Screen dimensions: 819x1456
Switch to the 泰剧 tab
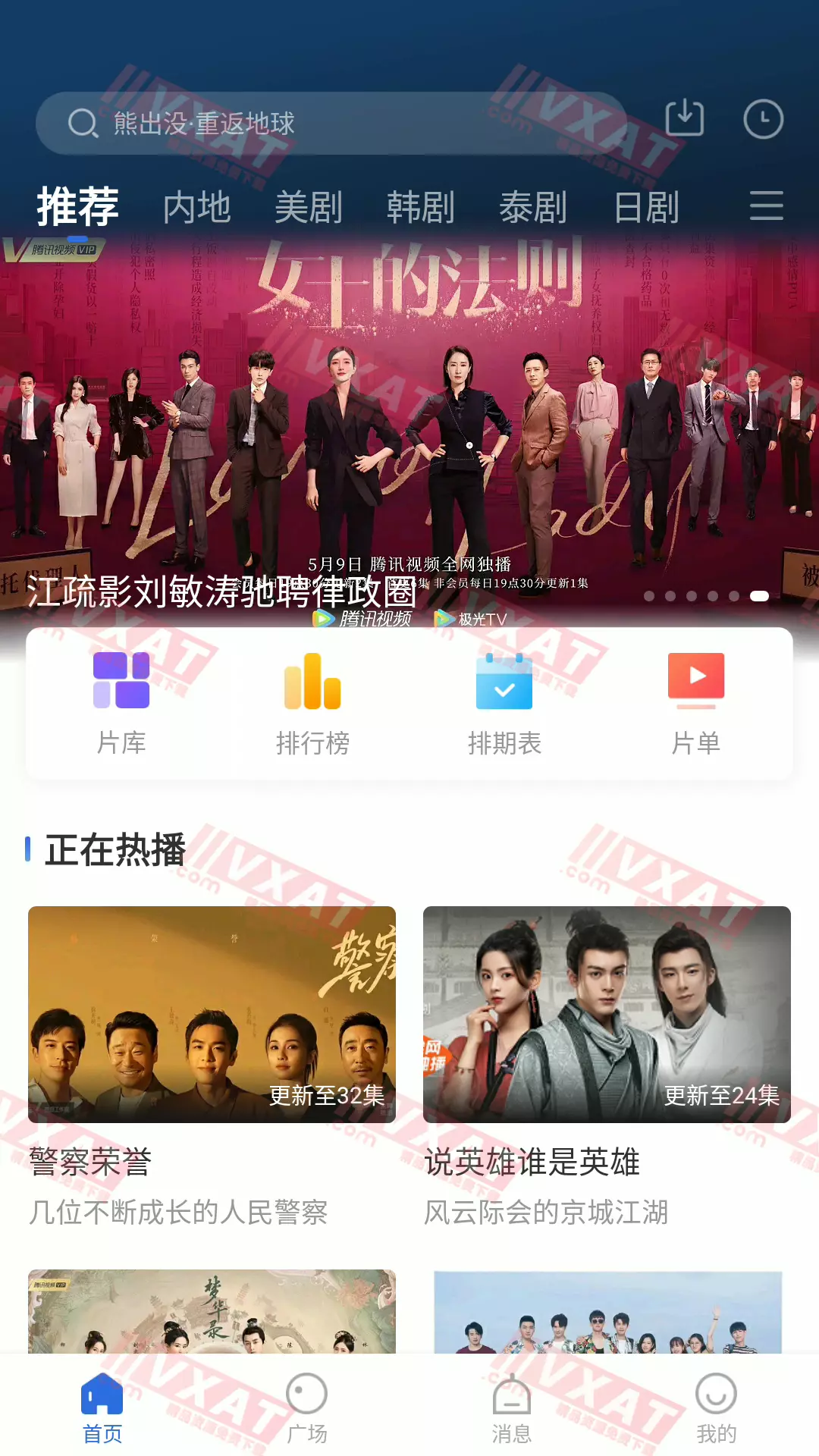533,207
